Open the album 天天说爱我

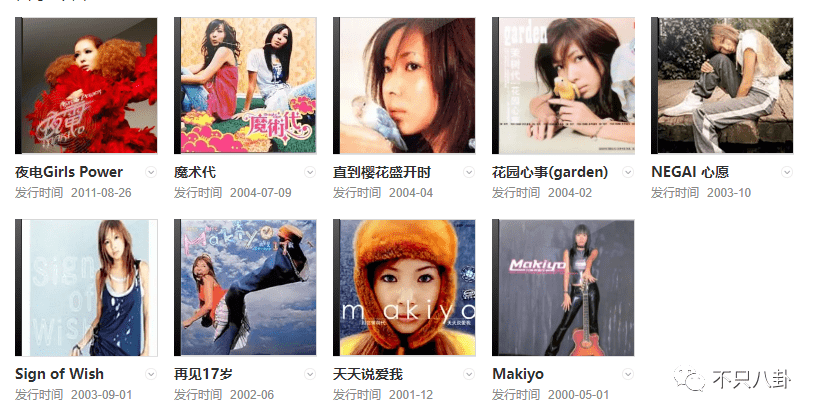pos(405,288)
